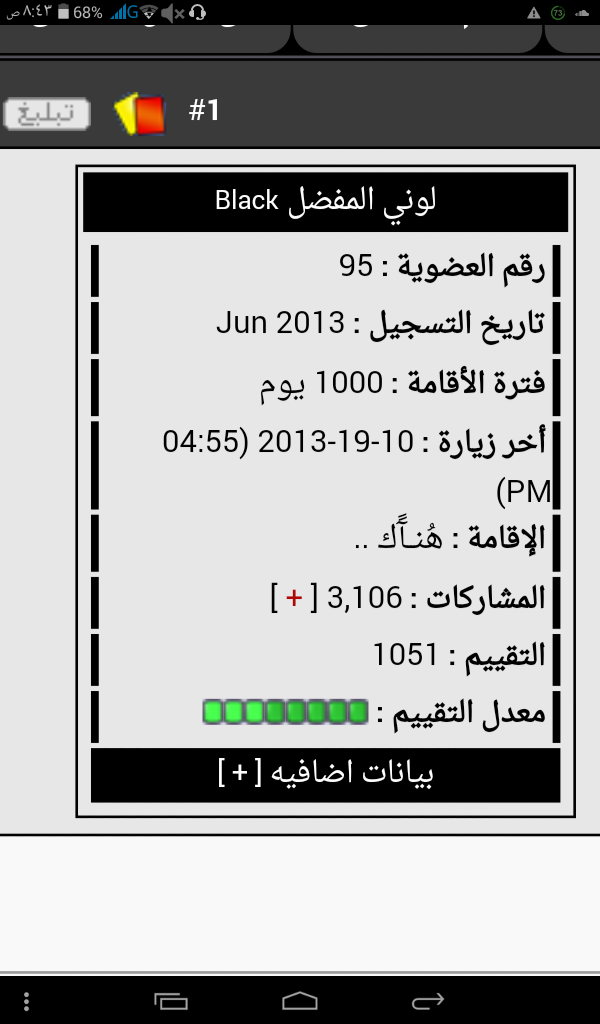This screenshot has width=600, height=1024.
Task: Expand بيانات اضافيه additional data
Action: point(325,775)
